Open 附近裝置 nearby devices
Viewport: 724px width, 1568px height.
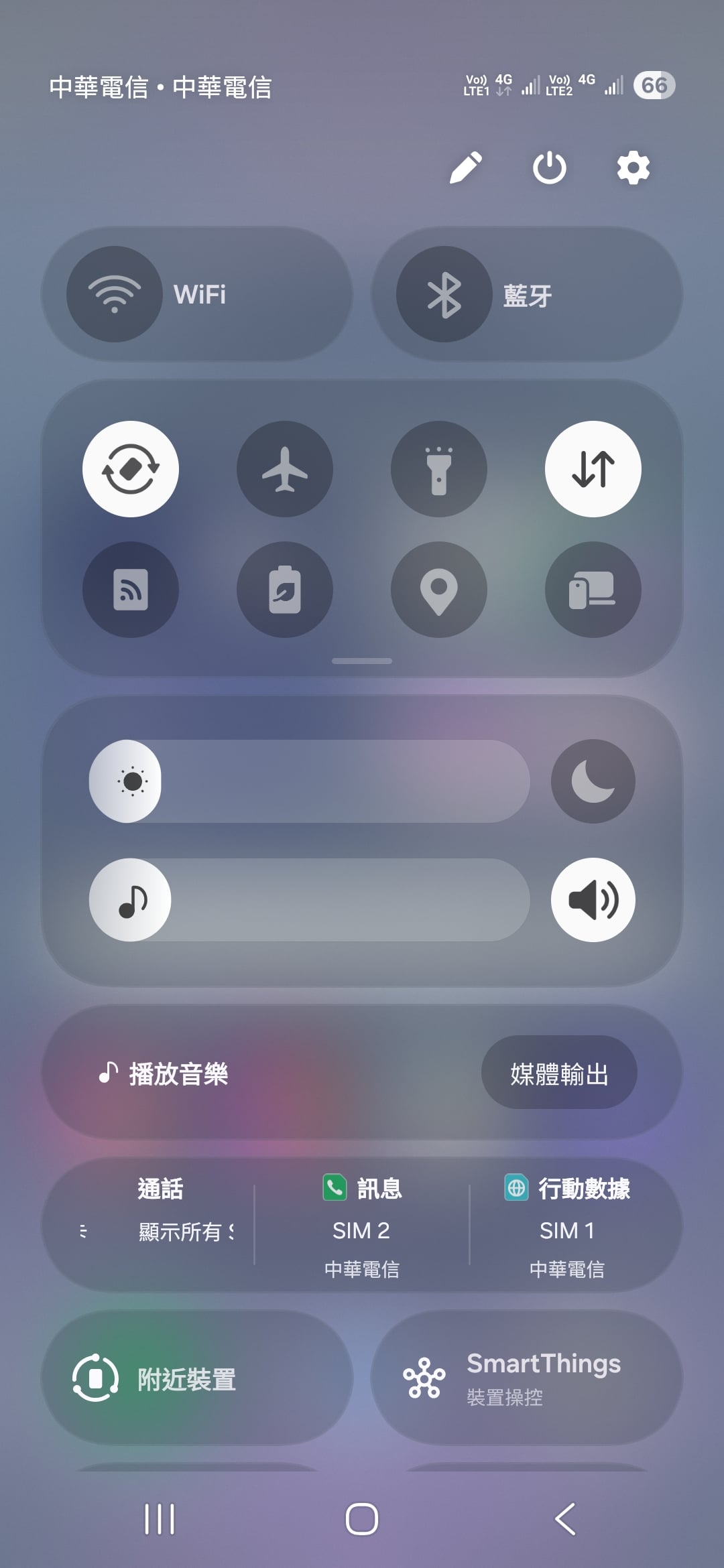click(x=196, y=1378)
